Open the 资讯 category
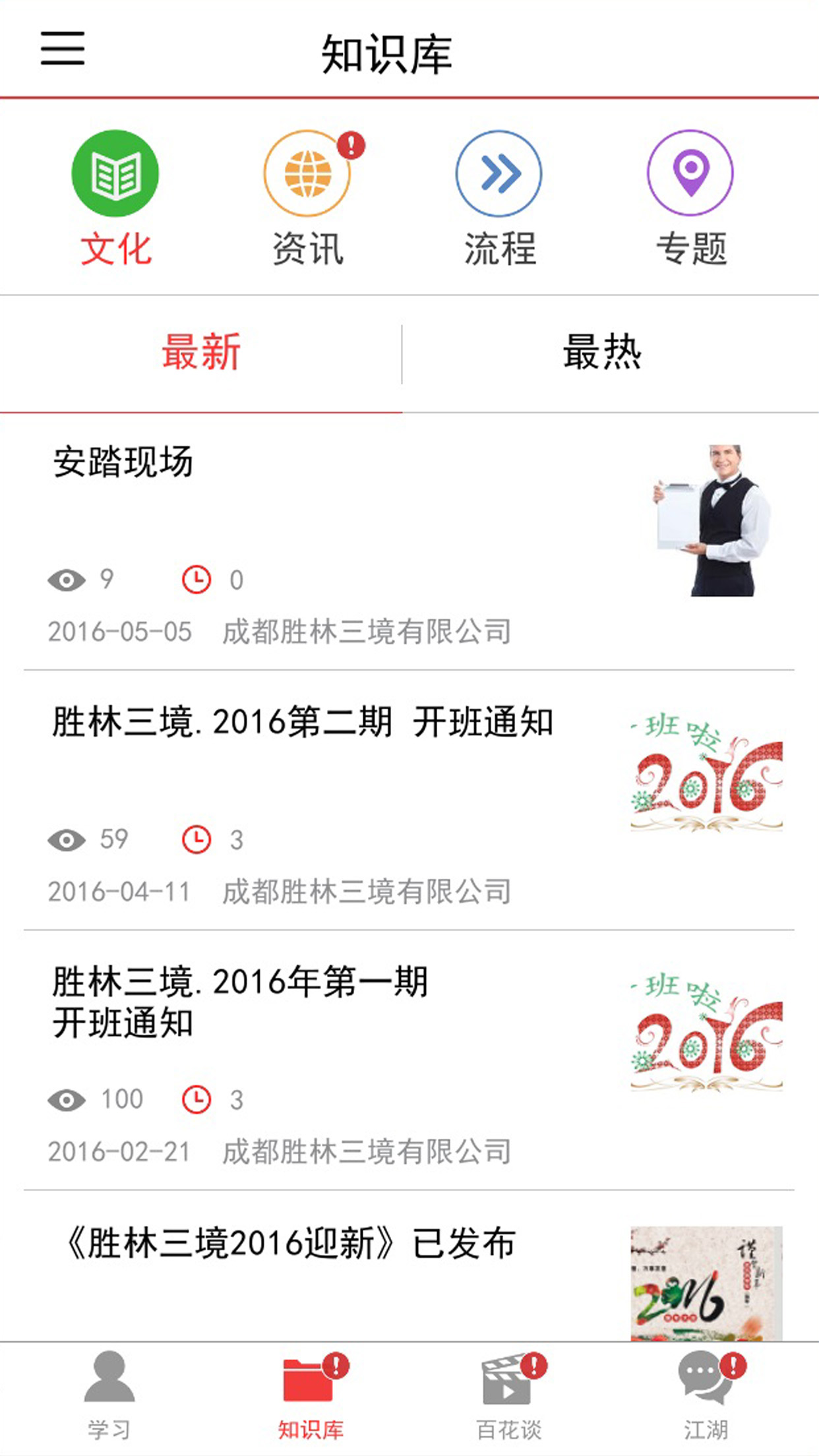 tap(308, 198)
